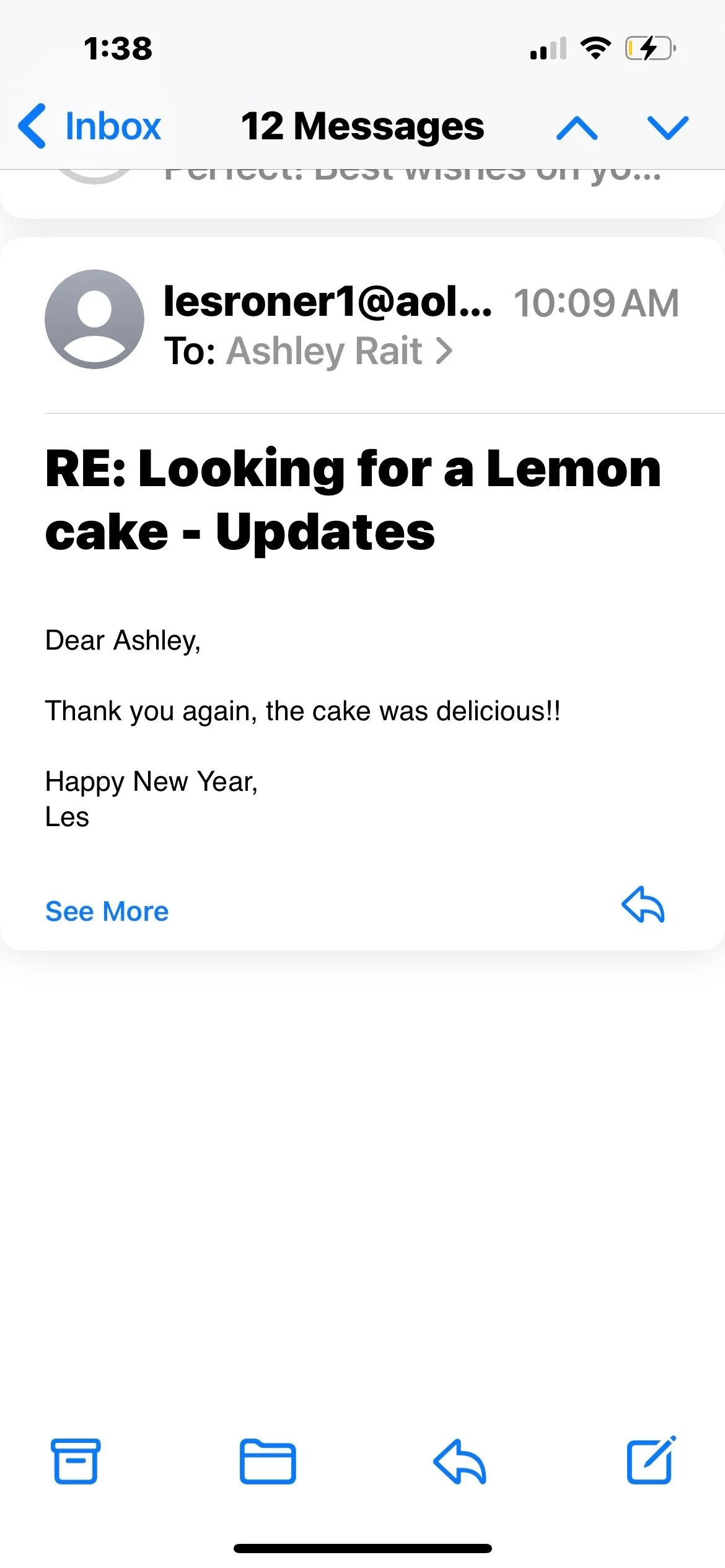Expand the email with See More
This screenshot has width=725, height=1568.
coord(107,911)
